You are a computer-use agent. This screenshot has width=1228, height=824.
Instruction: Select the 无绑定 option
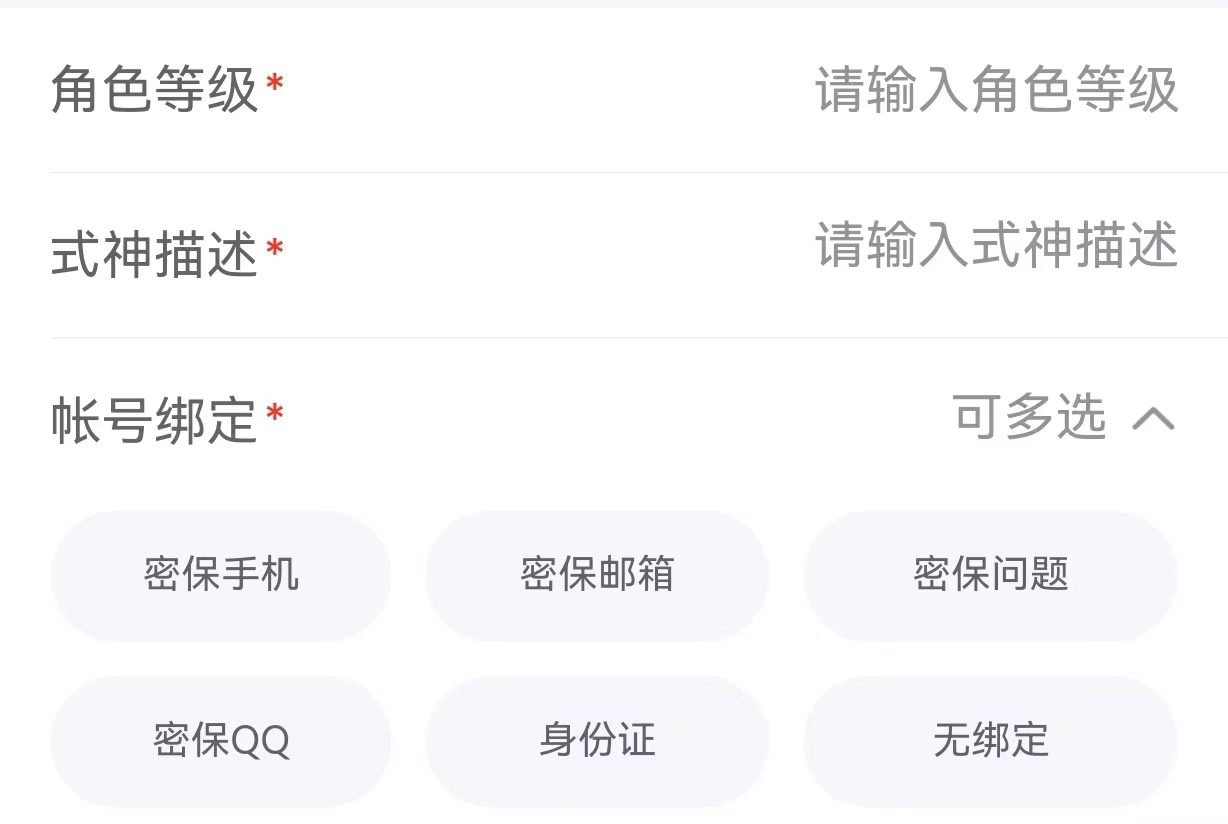(990, 741)
